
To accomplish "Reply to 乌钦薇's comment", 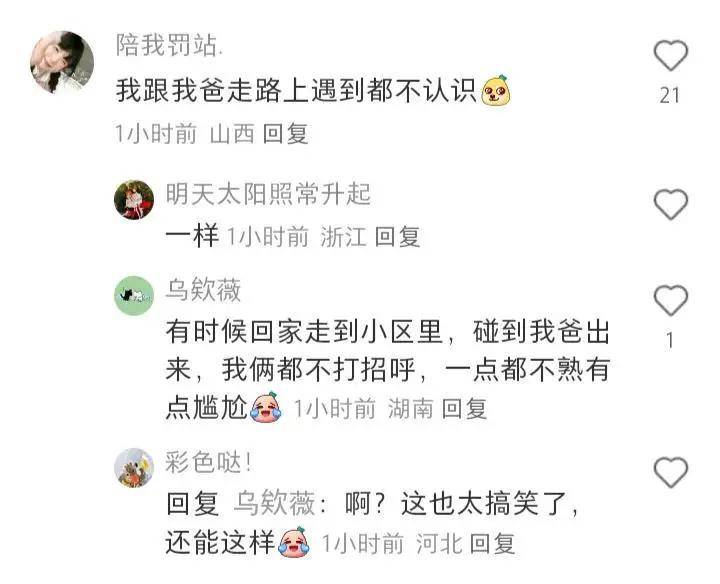I will pyautogui.click(x=464, y=408).
